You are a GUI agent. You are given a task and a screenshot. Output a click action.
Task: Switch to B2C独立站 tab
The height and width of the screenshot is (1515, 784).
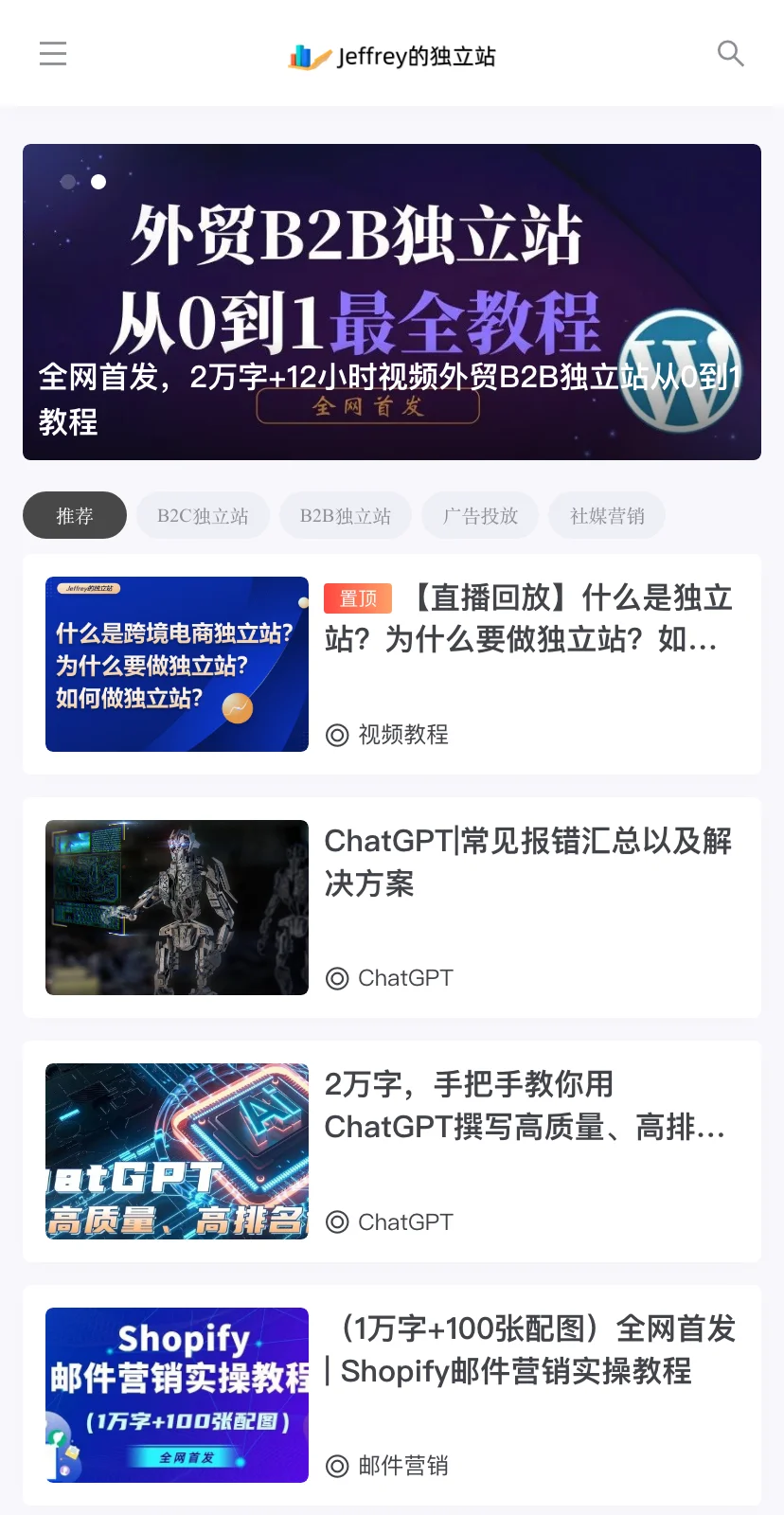[203, 516]
